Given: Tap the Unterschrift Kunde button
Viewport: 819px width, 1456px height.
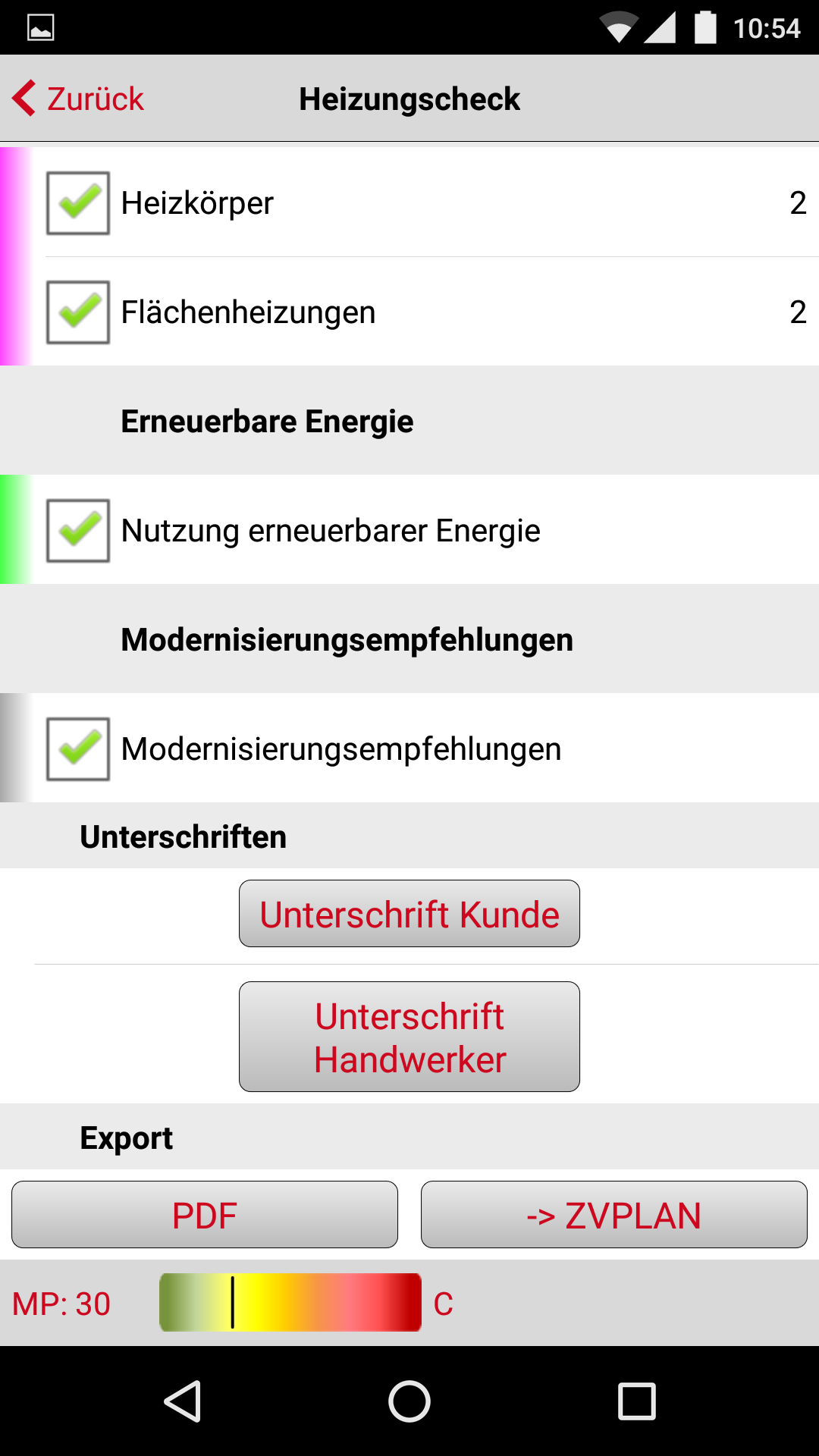Looking at the screenshot, I should 409,914.
